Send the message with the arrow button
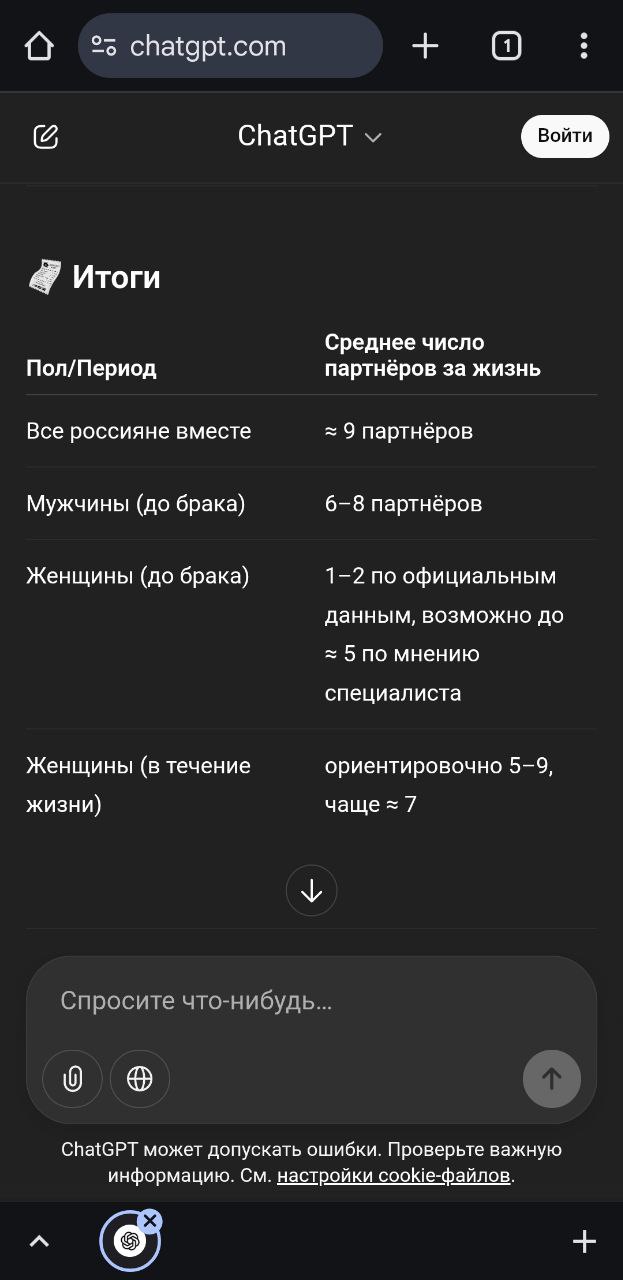This screenshot has height=1280, width=623. point(552,1079)
